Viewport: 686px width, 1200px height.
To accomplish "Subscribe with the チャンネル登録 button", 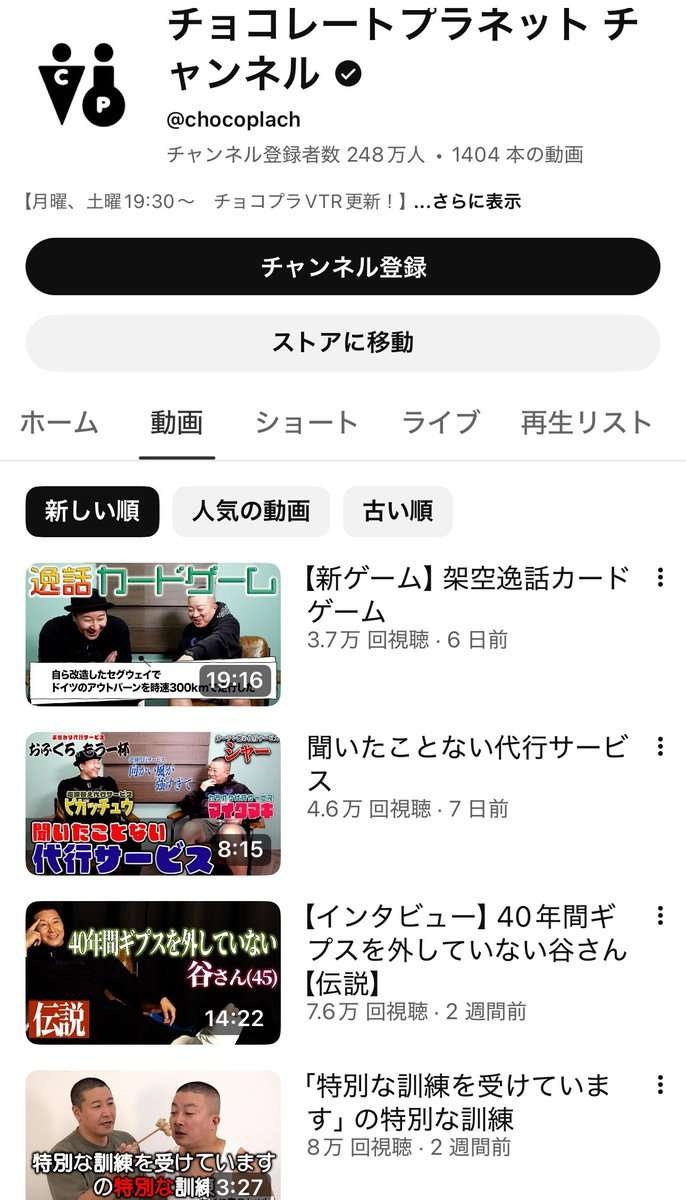I will click(x=343, y=267).
